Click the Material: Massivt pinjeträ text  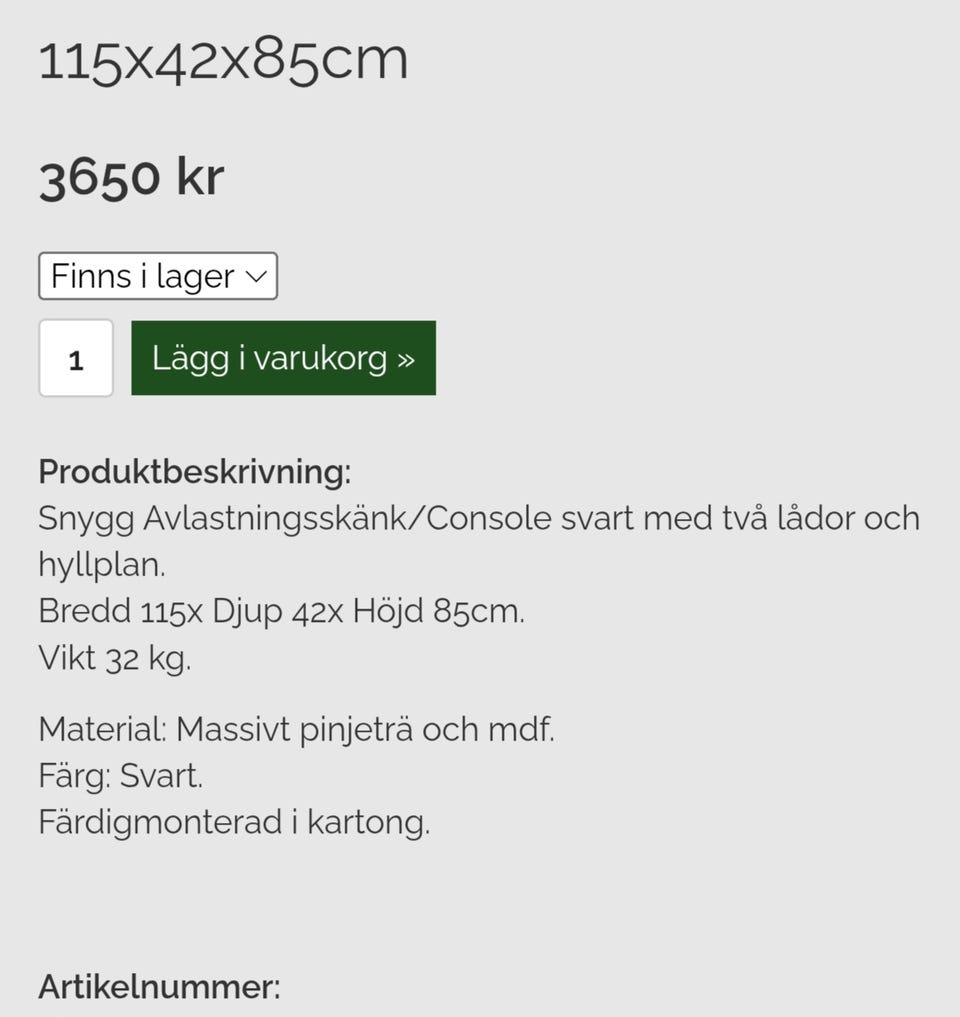(295, 730)
